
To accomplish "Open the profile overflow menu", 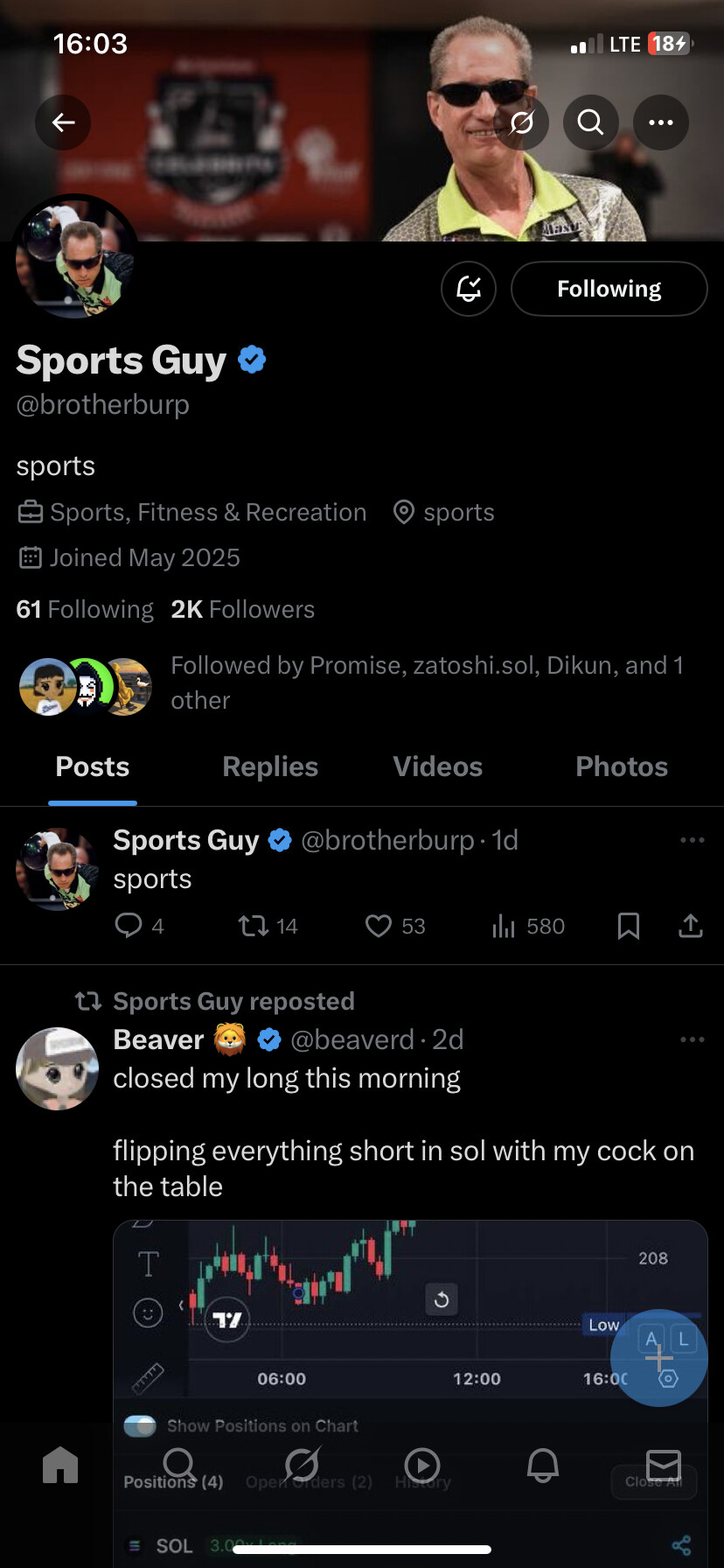I will tap(661, 122).
